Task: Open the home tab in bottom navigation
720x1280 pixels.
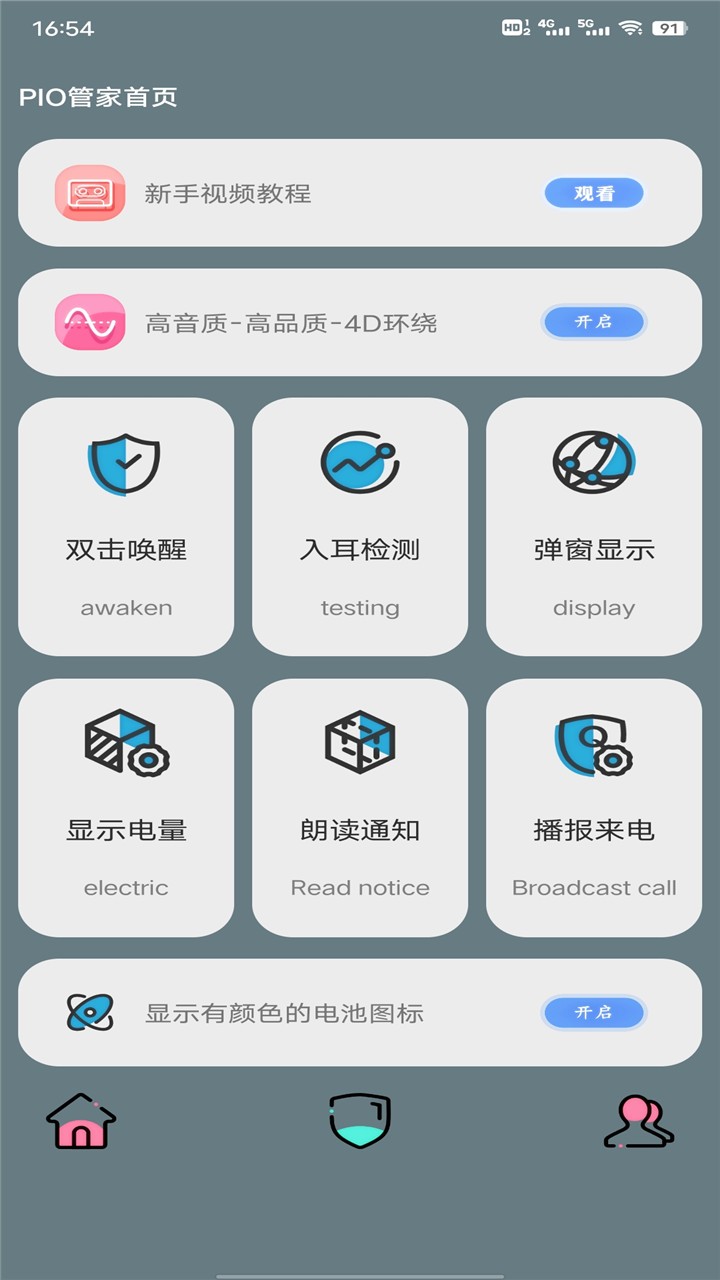Action: click(80, 1122)
